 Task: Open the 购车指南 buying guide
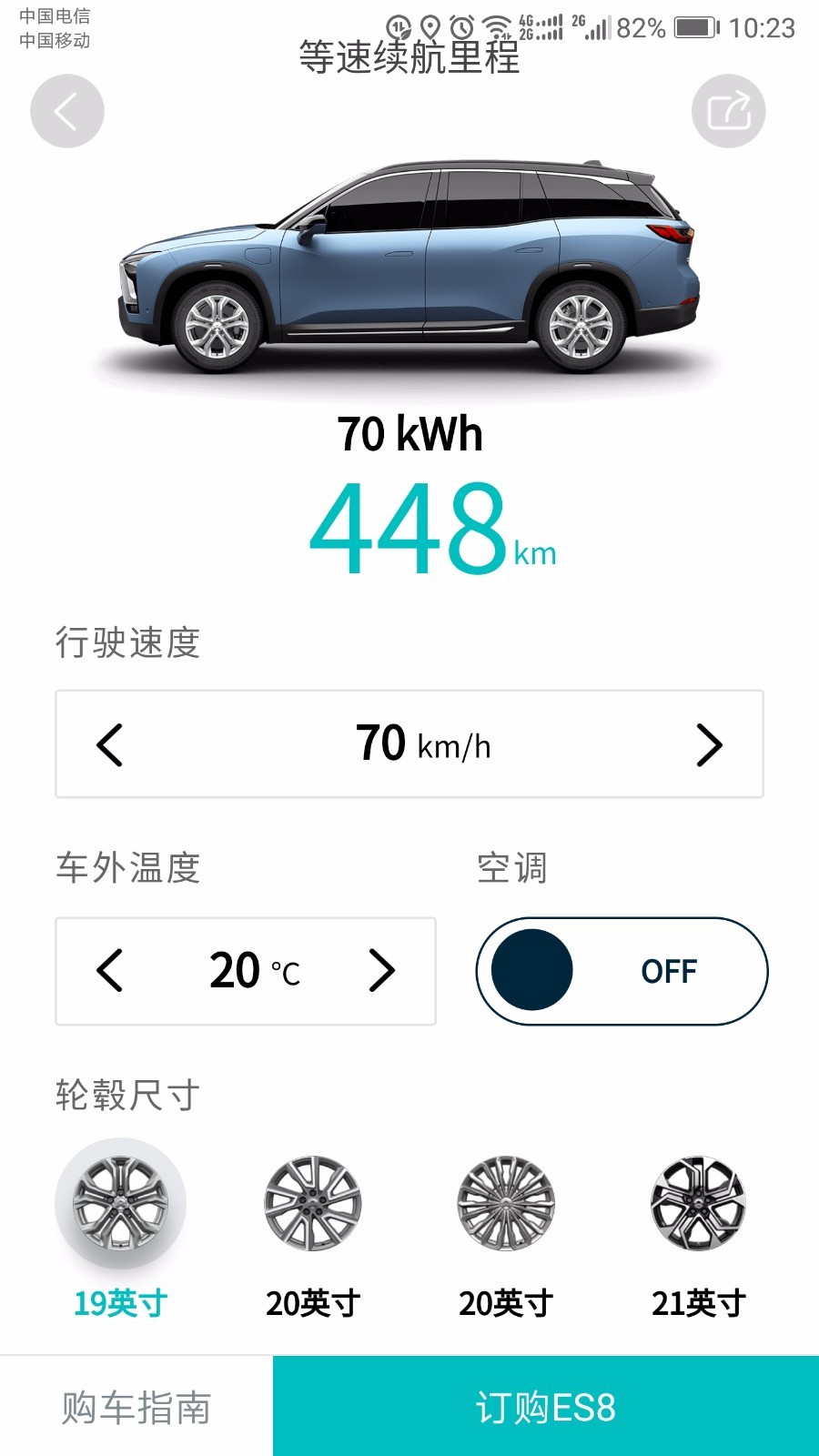136,1407
